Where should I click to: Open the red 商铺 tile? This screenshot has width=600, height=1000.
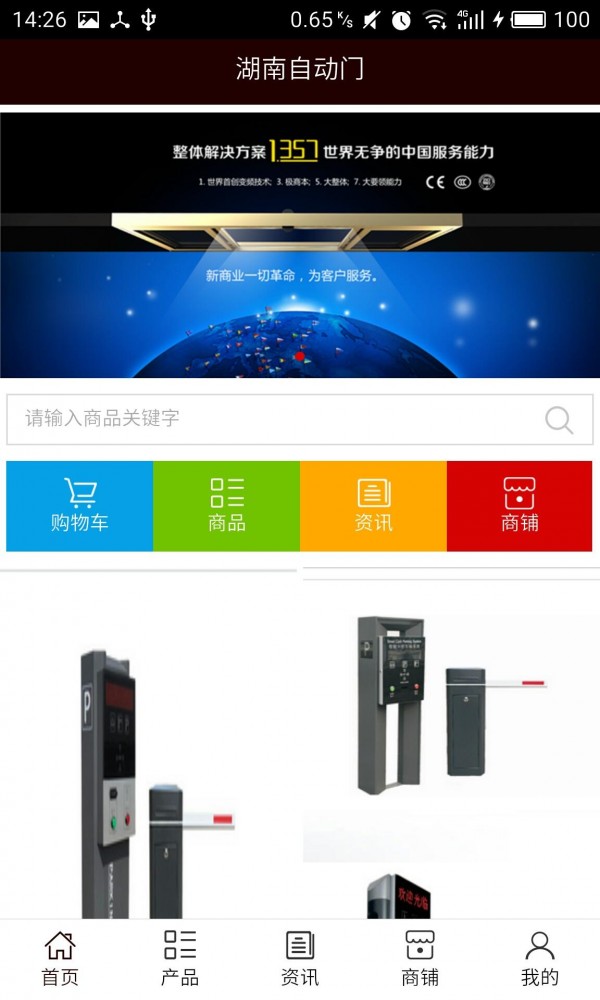point(519,506)
